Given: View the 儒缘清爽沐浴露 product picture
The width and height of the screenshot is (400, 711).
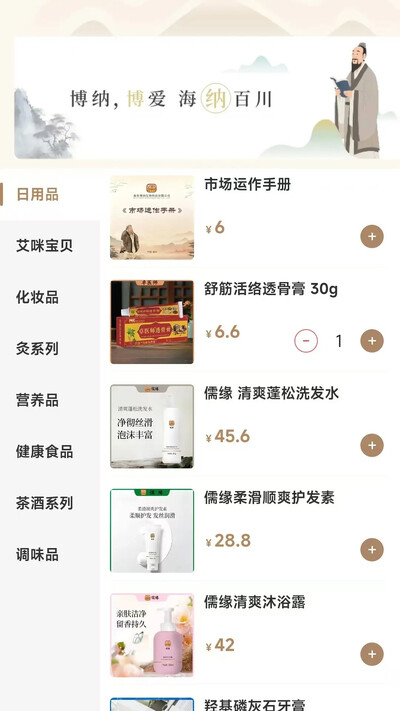Looking at the screenshot, I should (152, 635).
